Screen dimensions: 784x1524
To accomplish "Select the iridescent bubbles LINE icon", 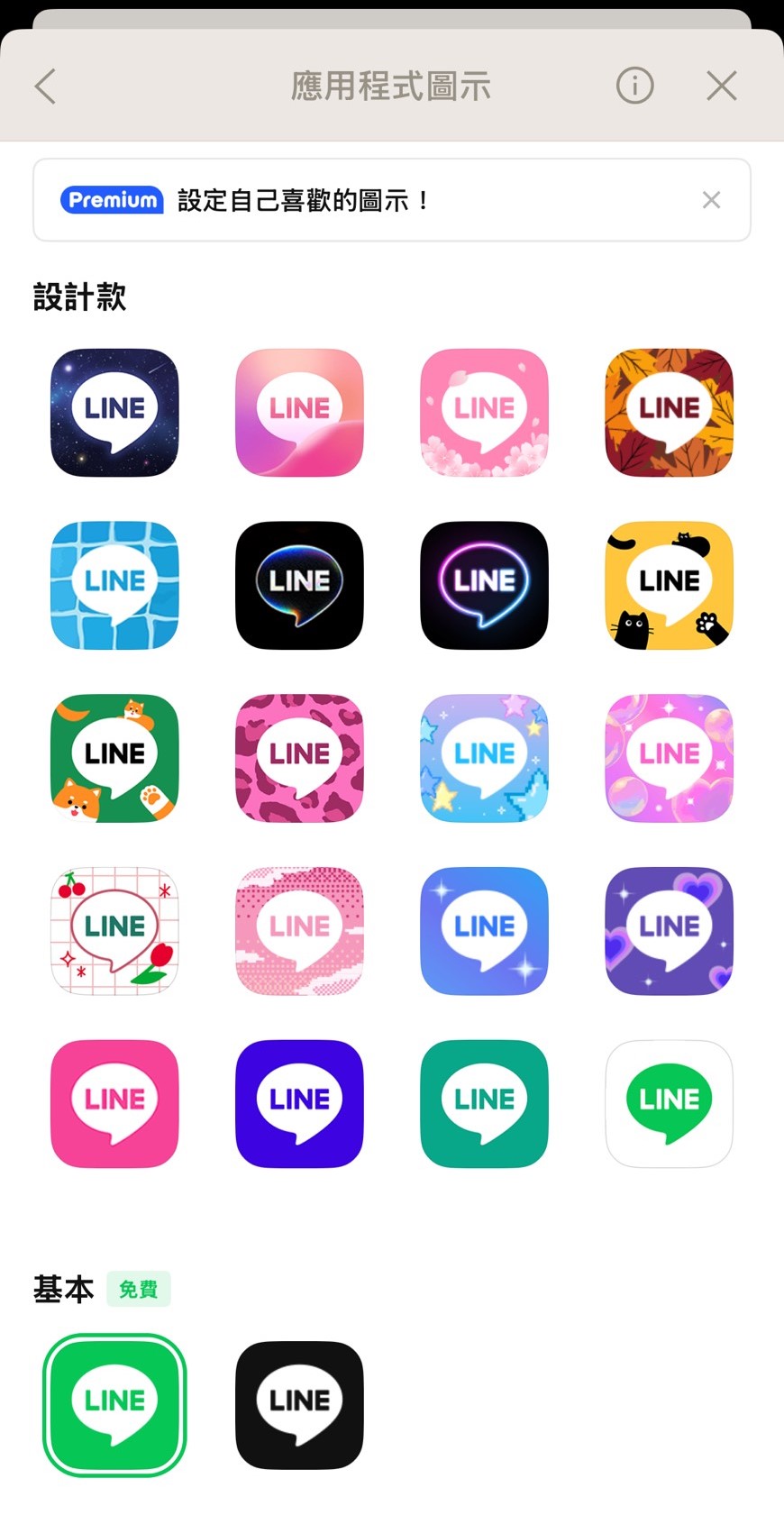I will [x=668, y=758].
